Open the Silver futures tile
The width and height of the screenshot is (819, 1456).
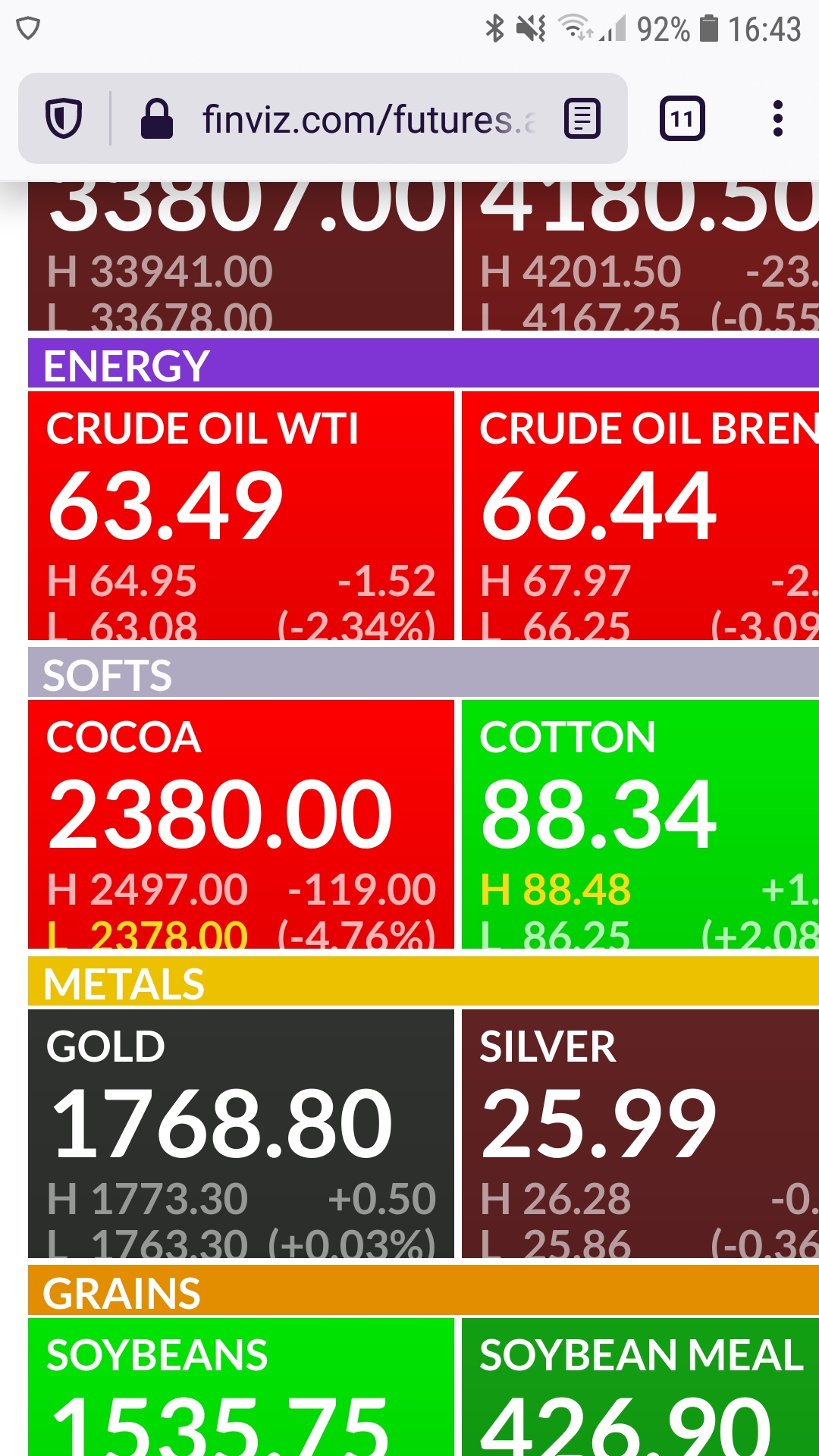[x=641, y=1133]
